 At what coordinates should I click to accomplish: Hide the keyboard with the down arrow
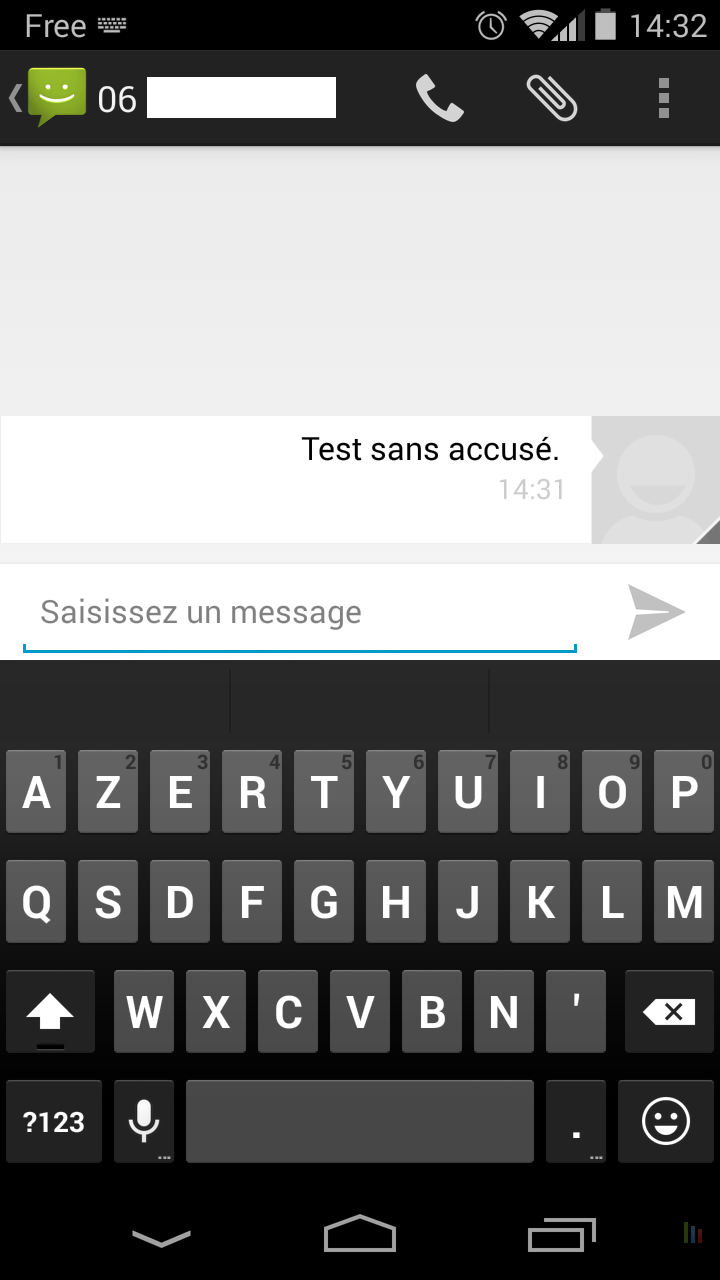click(161, 1238)
